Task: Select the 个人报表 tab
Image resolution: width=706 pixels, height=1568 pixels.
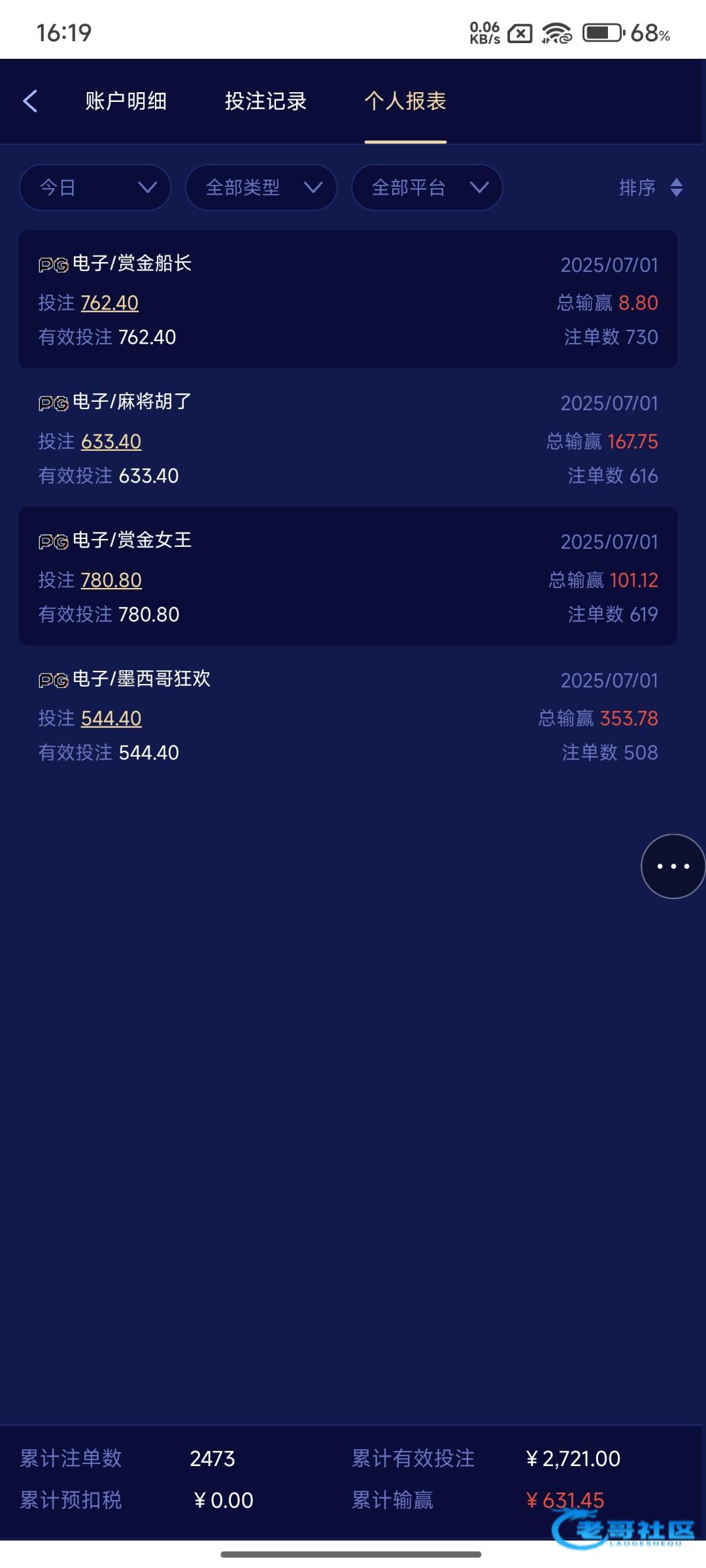Action: click(405, 101)
